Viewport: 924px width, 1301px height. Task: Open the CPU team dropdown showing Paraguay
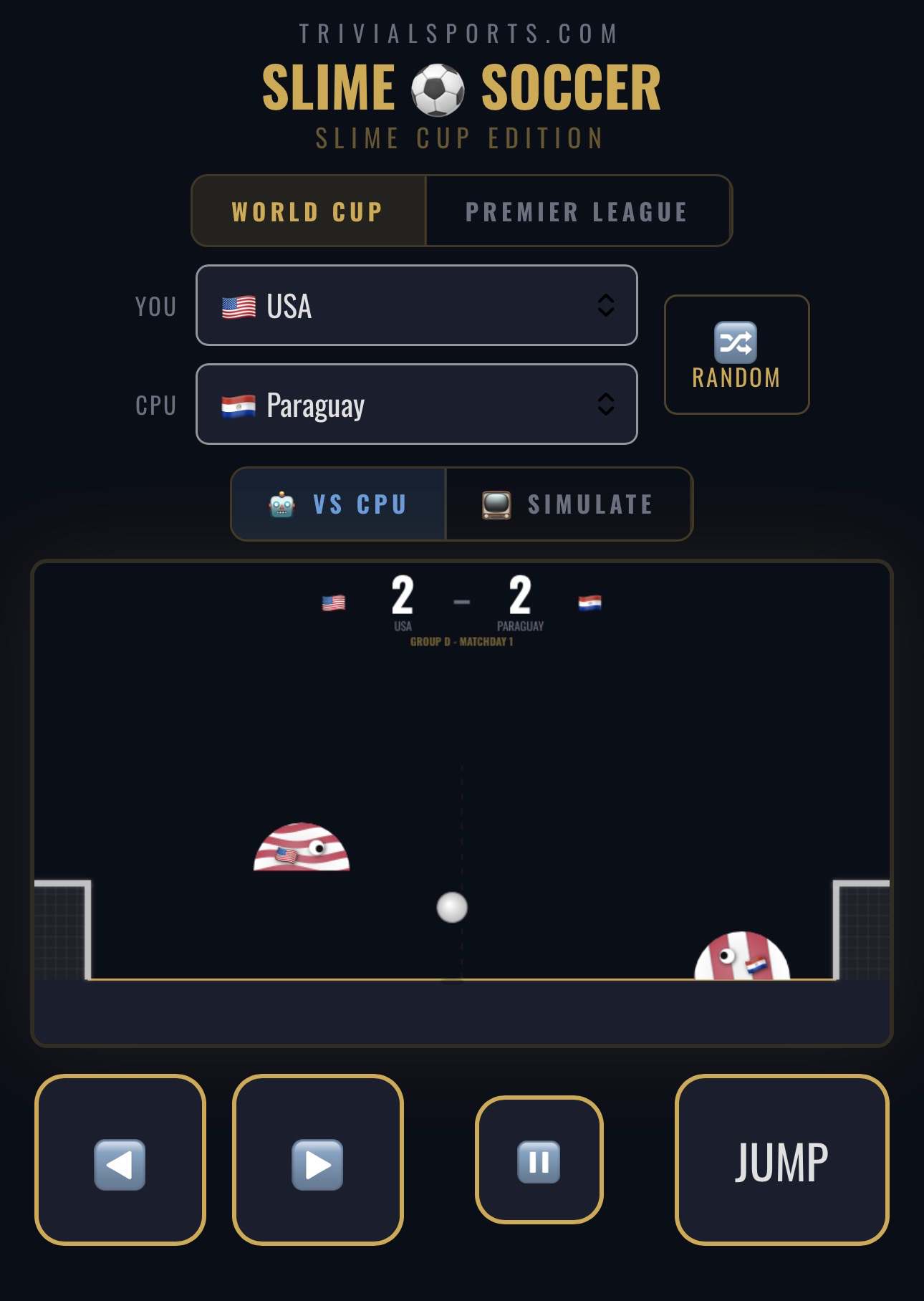click(x=416, y=405)
